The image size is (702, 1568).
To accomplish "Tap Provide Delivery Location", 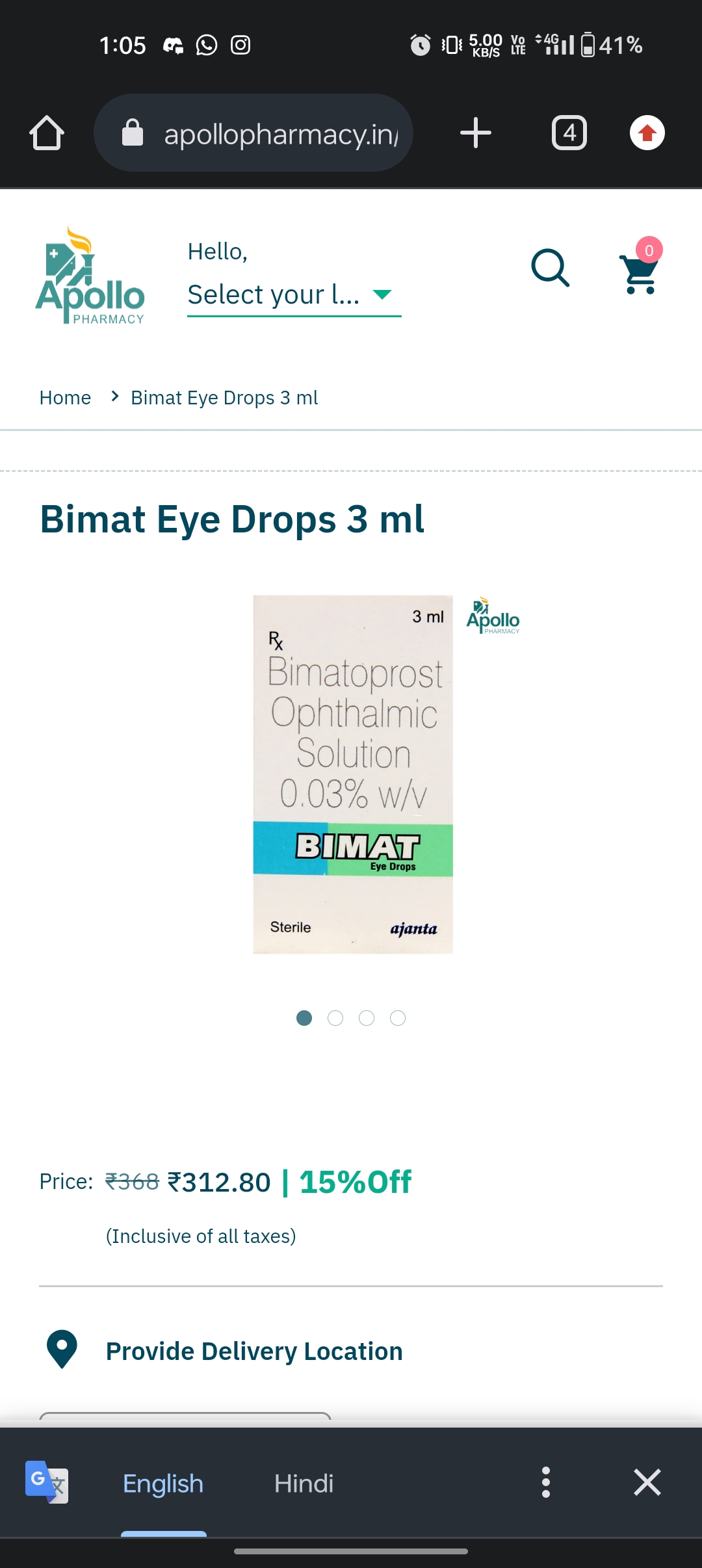I will 253,1351.
